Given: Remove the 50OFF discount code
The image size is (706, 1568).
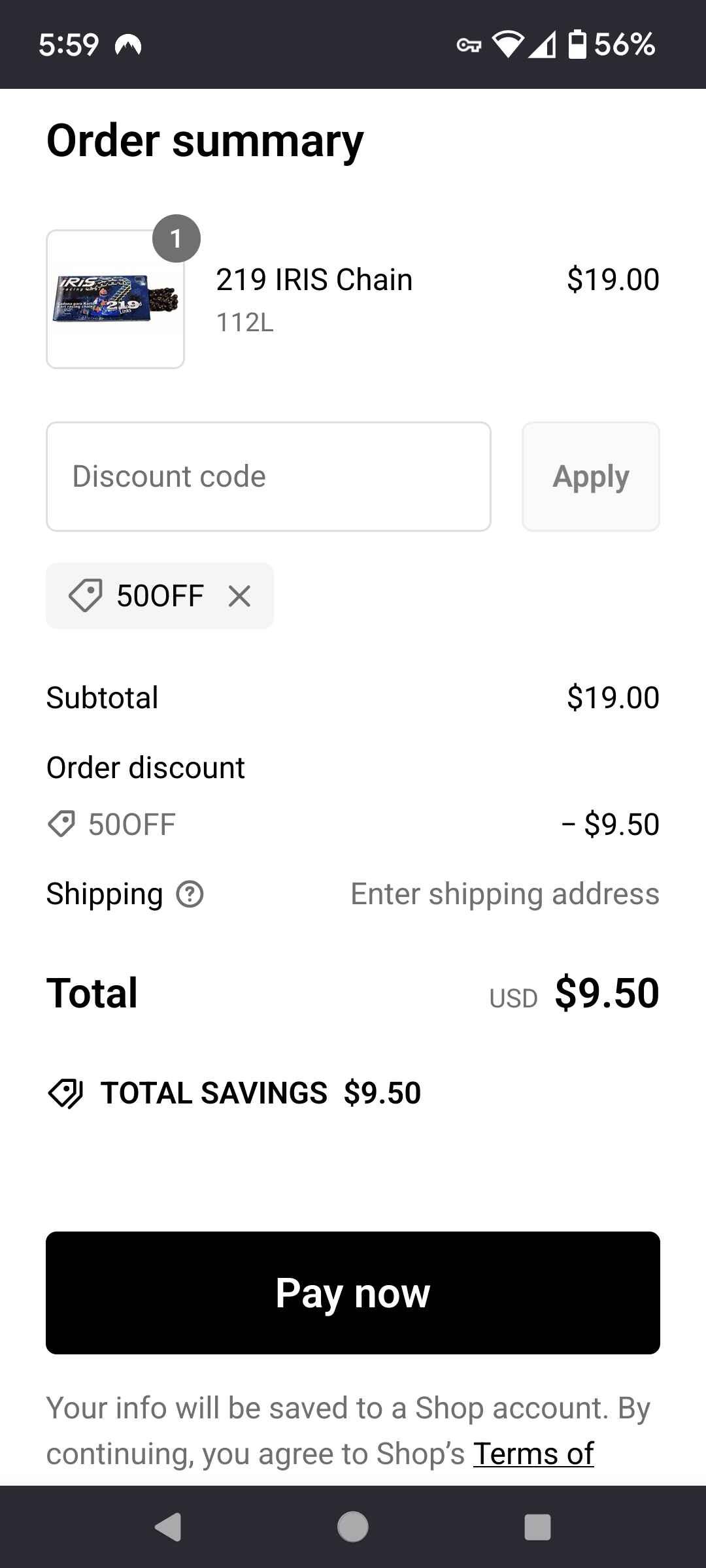Looking at the screenshot, I should coord(239,596).
